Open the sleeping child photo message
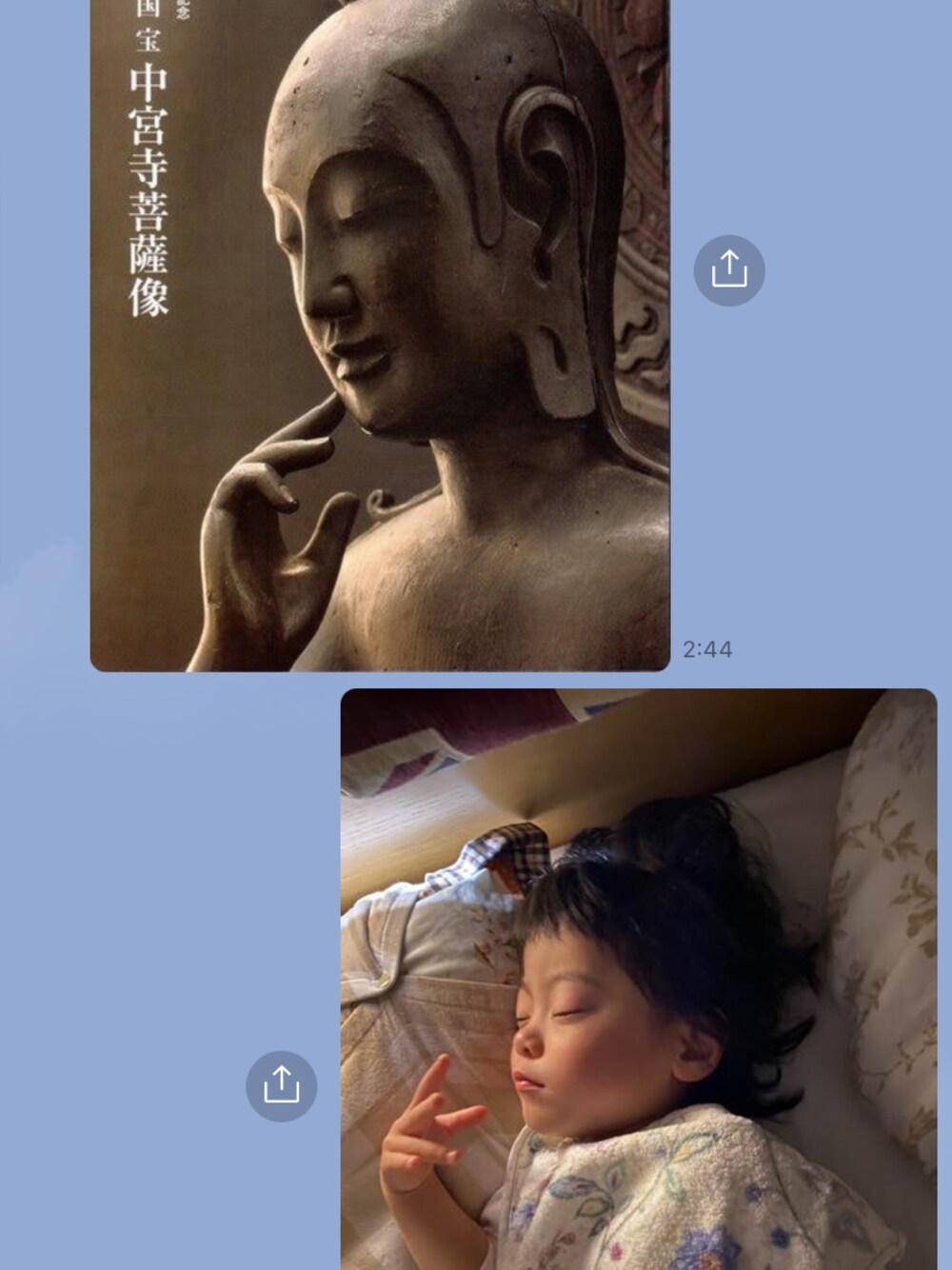The width and height of the screenshot is (952, 1270). (638, 981)
